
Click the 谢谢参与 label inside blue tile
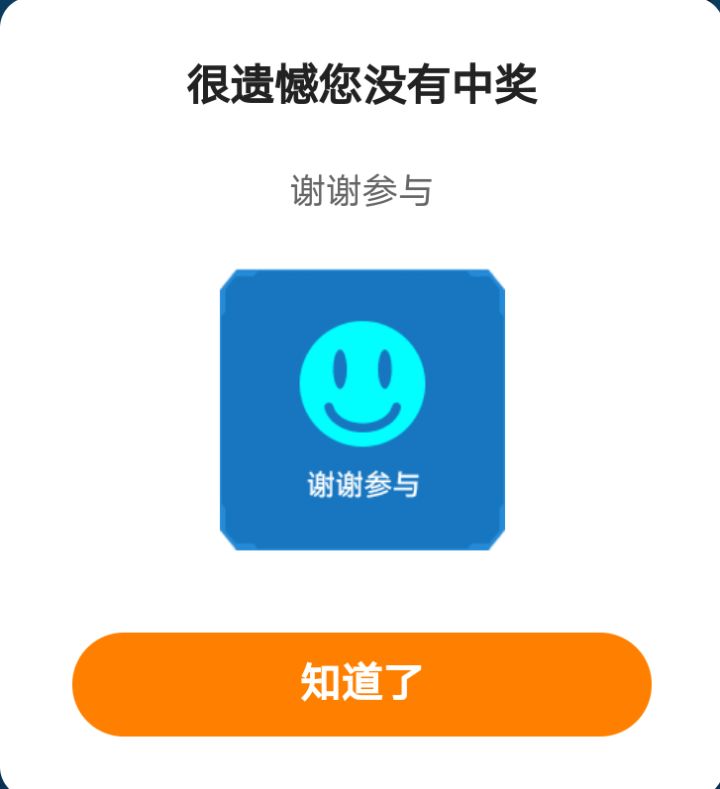tap(362, 481)
